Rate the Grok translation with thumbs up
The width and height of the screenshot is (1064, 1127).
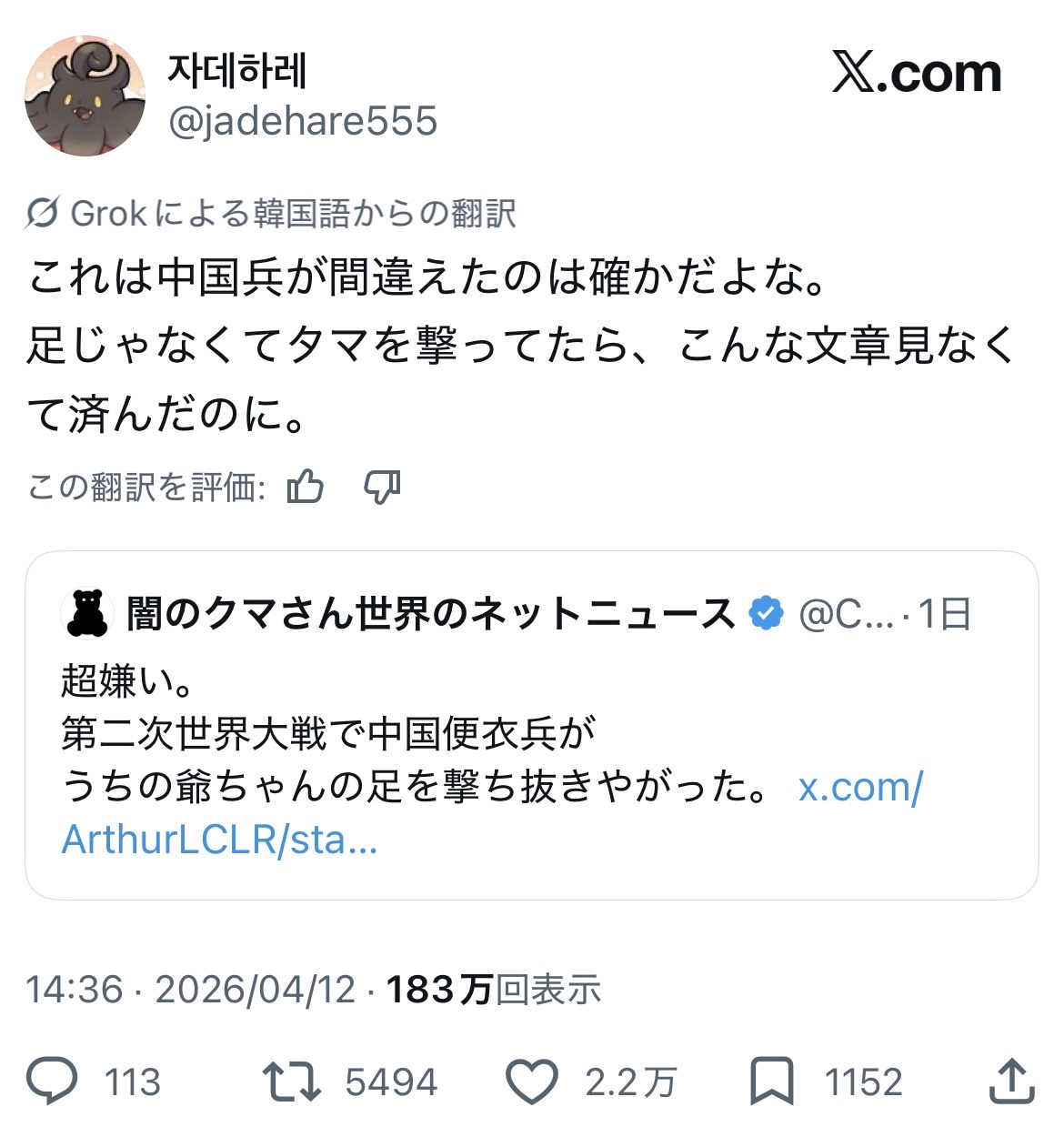pos(306,488)
